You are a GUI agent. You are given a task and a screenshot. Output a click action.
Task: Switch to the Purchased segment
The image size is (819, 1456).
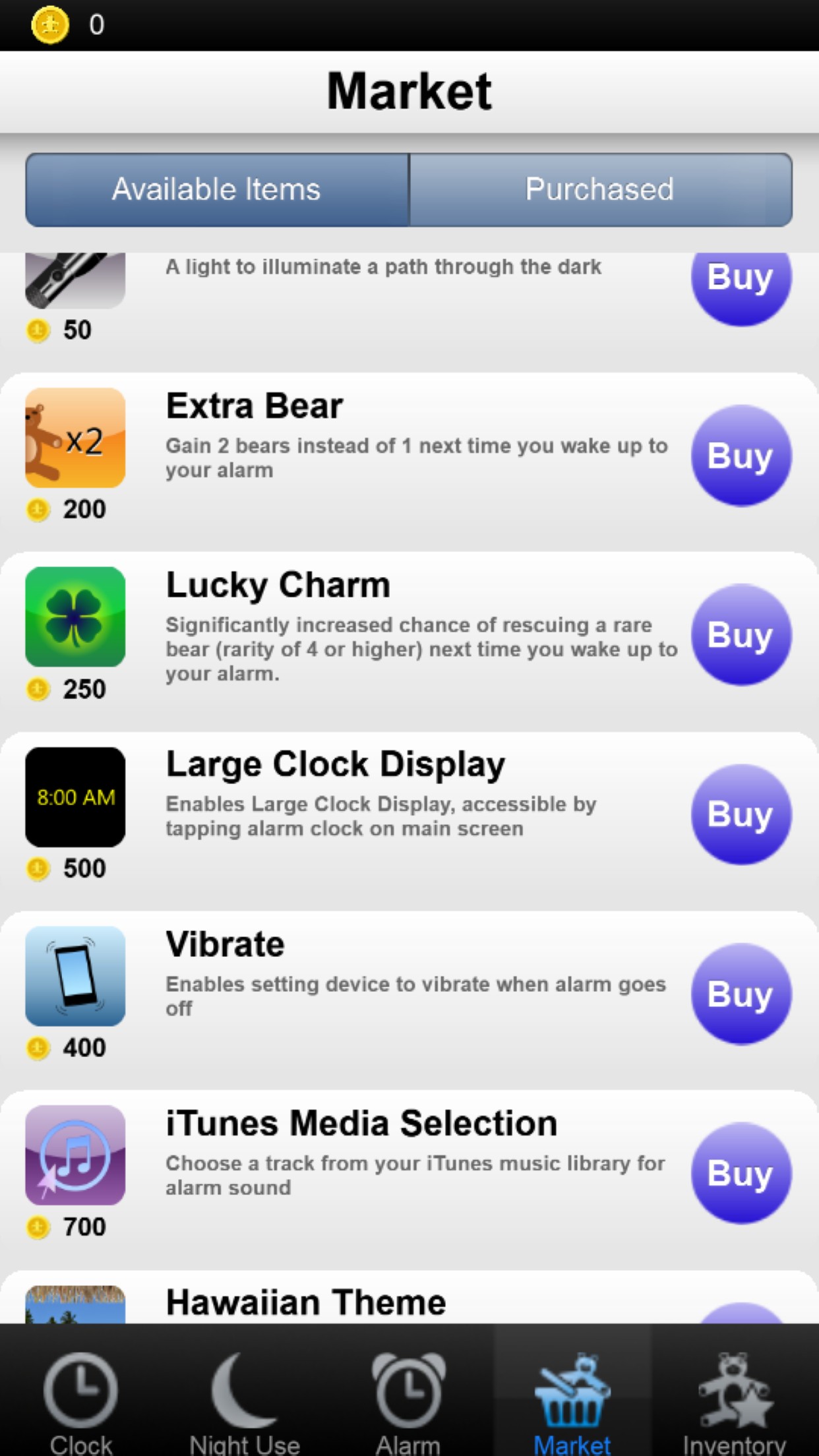(600, 190)
